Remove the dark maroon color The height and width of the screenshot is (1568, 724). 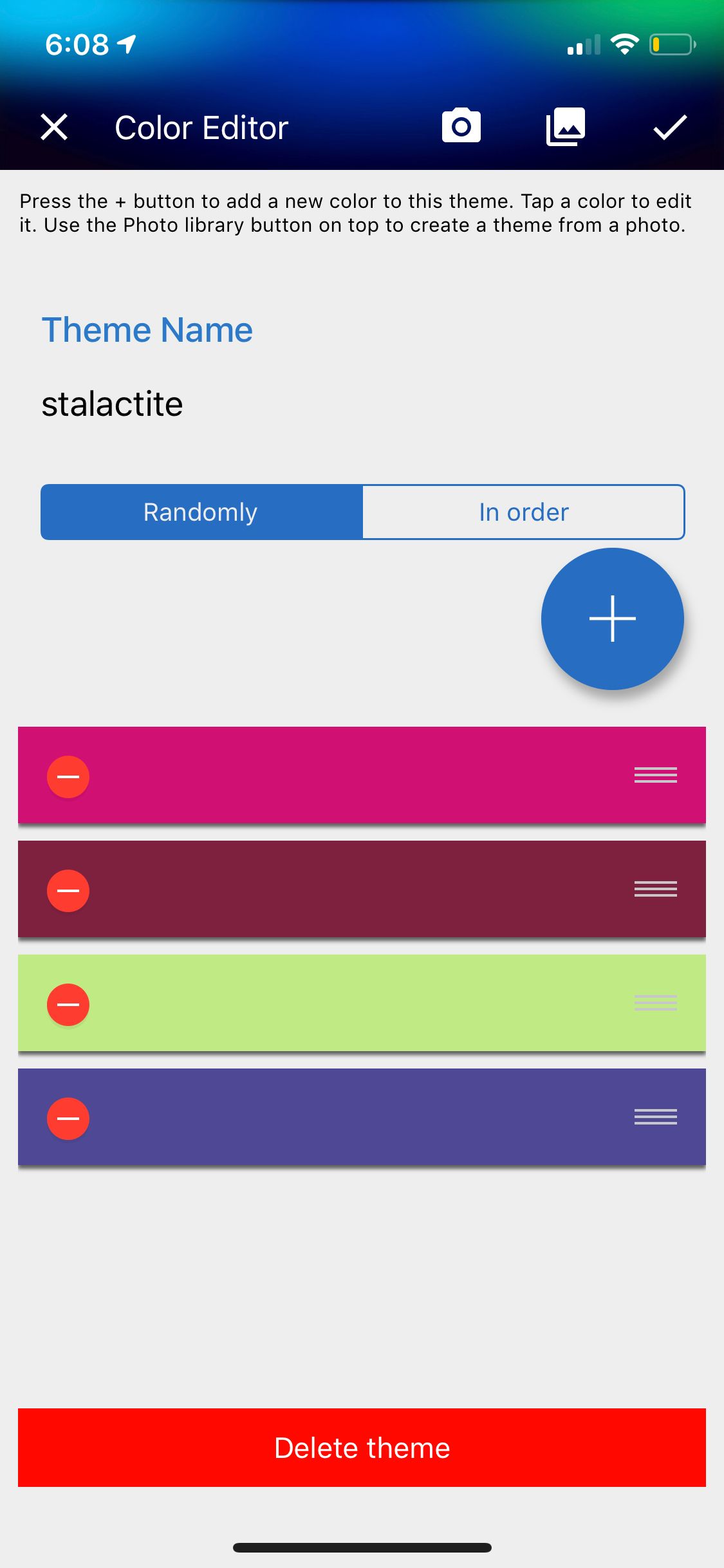click(x=68, y=891)
